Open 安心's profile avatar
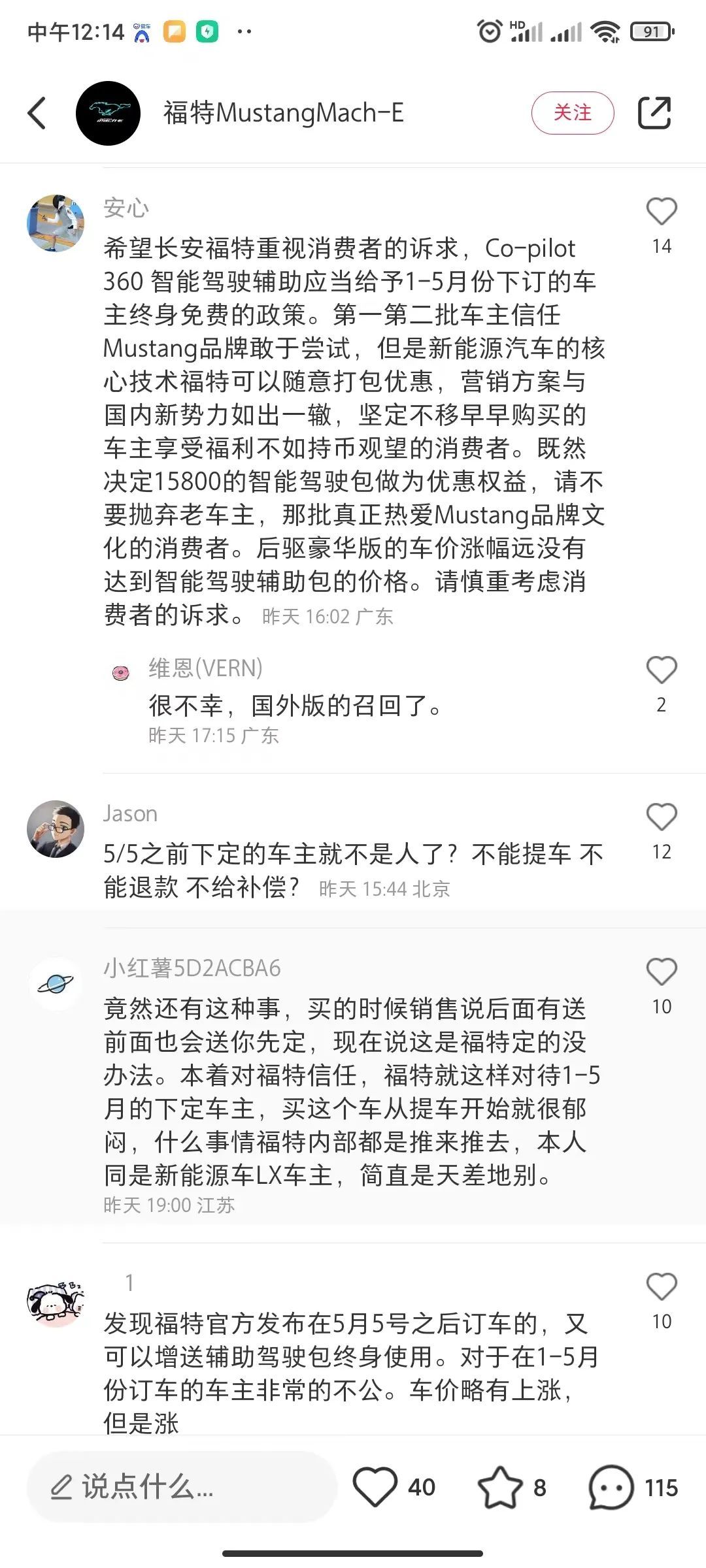Viewport: 706px width, 1568px height. coord(56,223)
